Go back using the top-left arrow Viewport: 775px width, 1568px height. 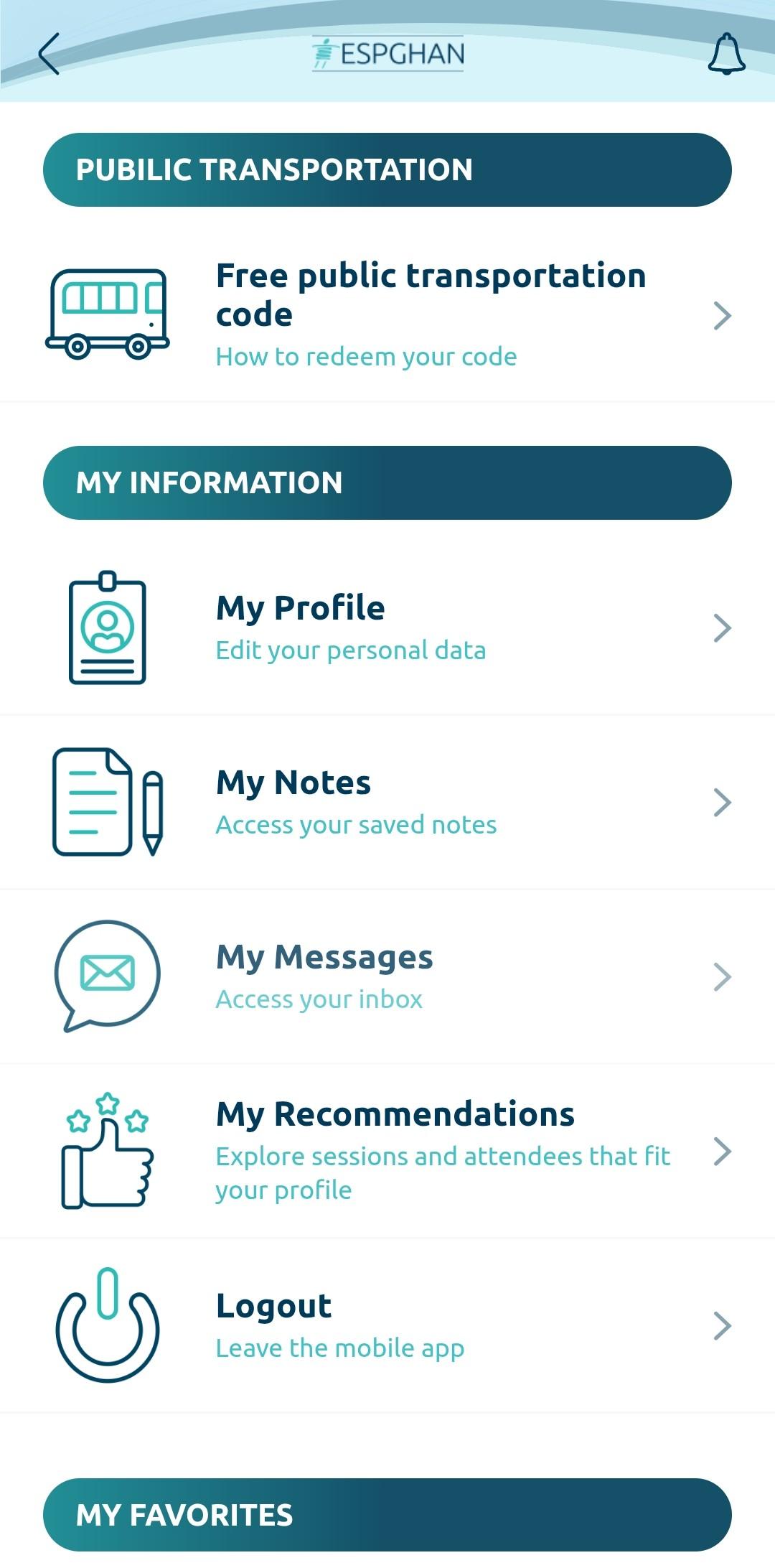point(49,54)
